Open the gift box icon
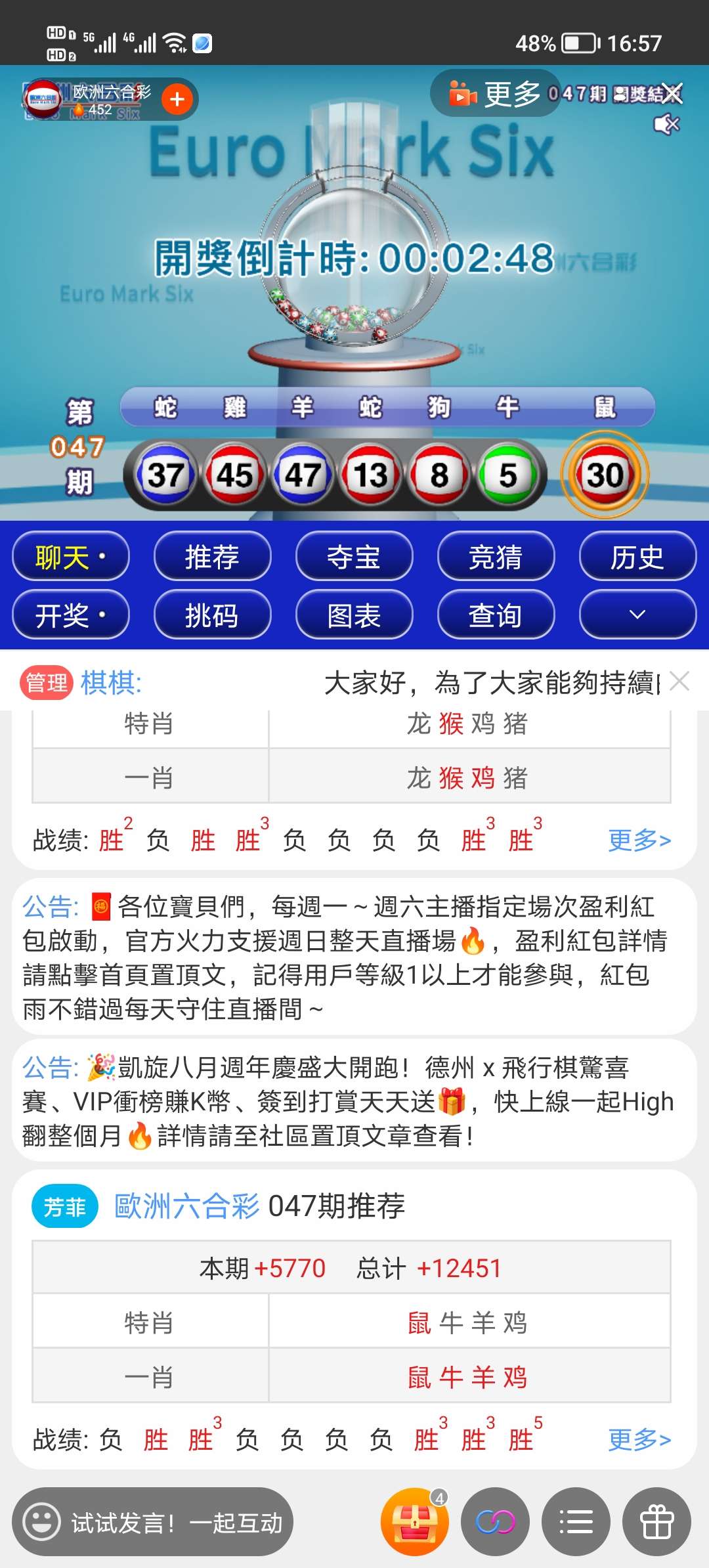This screenshot has height=1568, width=709. 656,1522
